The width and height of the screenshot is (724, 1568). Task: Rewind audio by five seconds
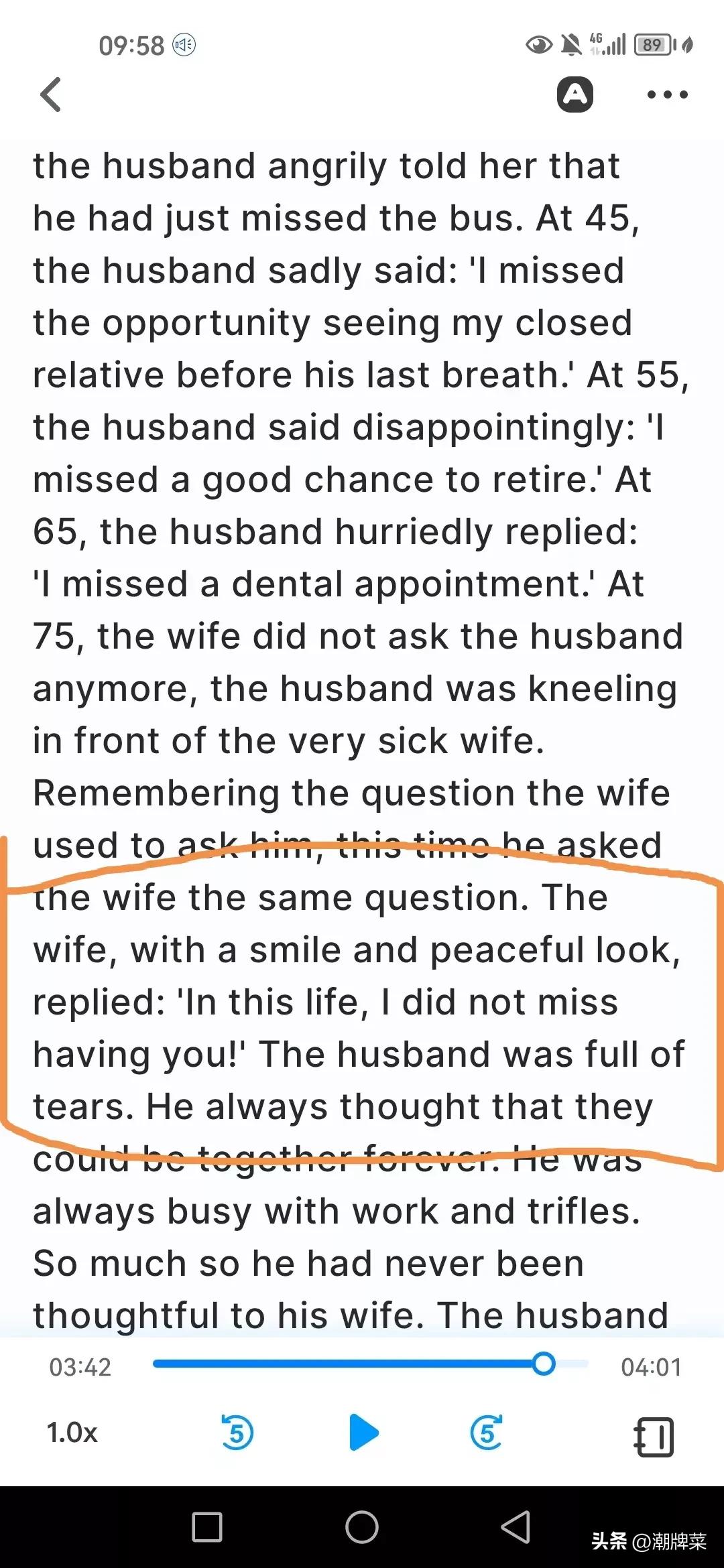[x=237, y=1433]
